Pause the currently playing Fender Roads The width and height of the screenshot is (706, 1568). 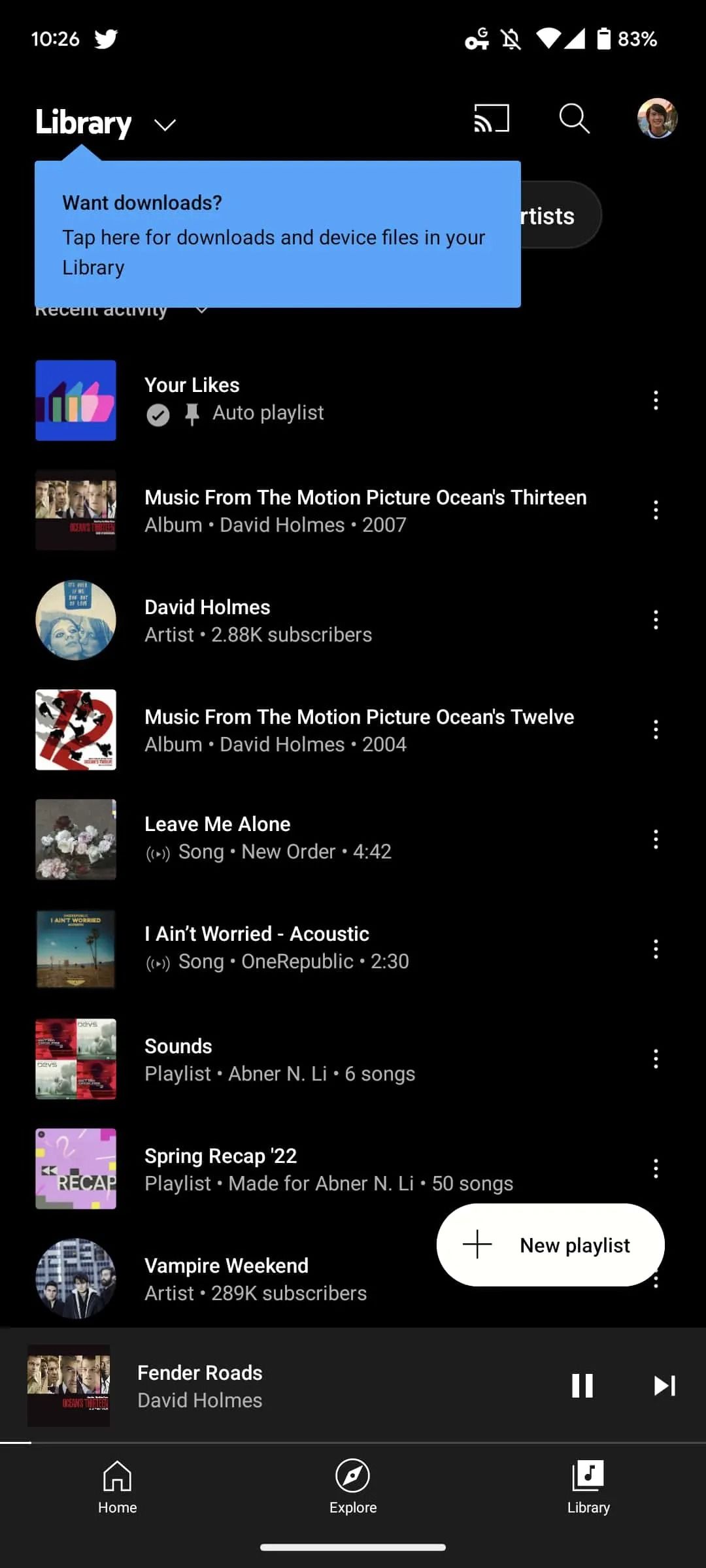point(580,1386)
